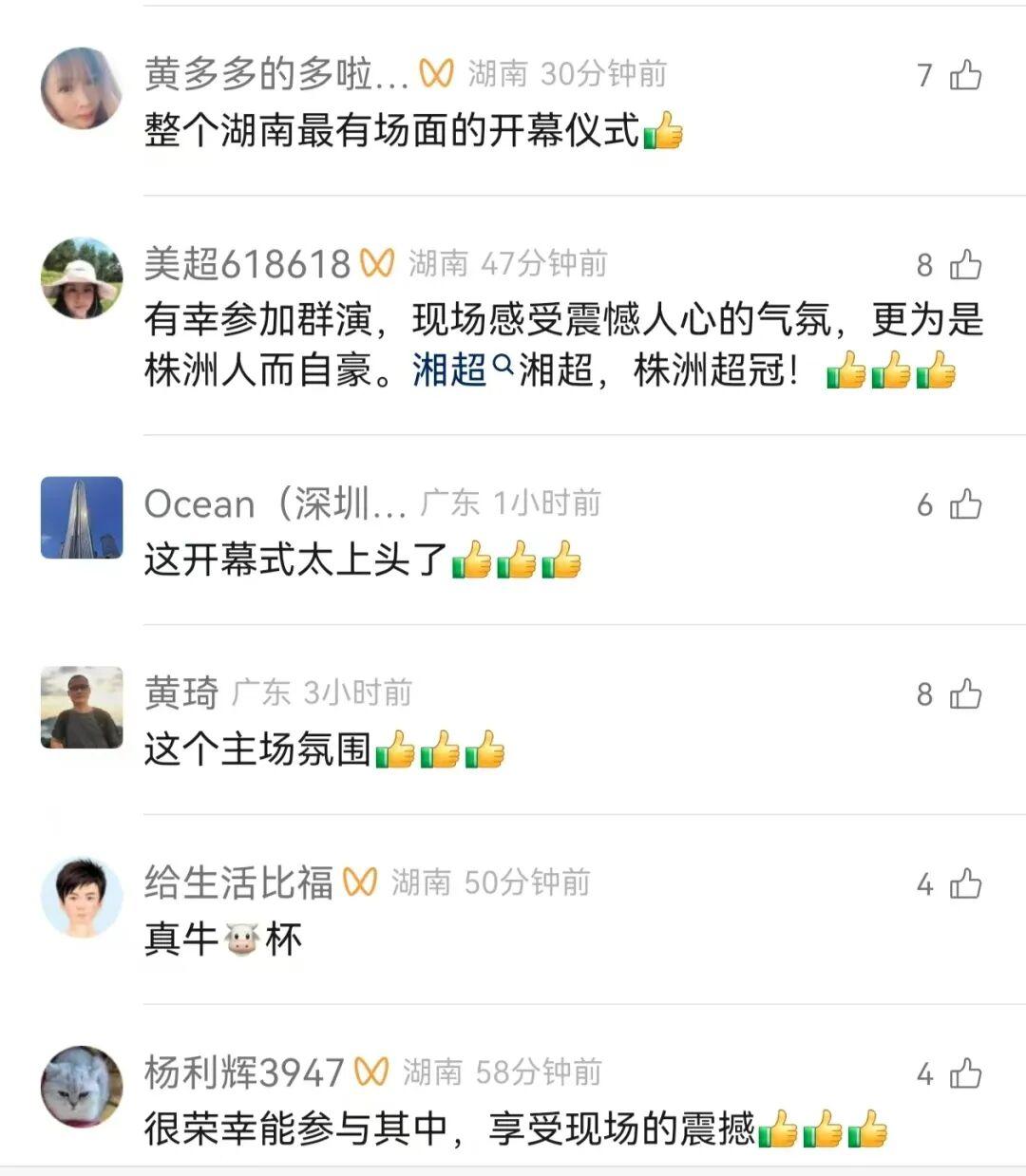Viewport: 1026px width, 1176px height.
Task: View 美超618618's avatar profile
Action: tap(82, 278)
